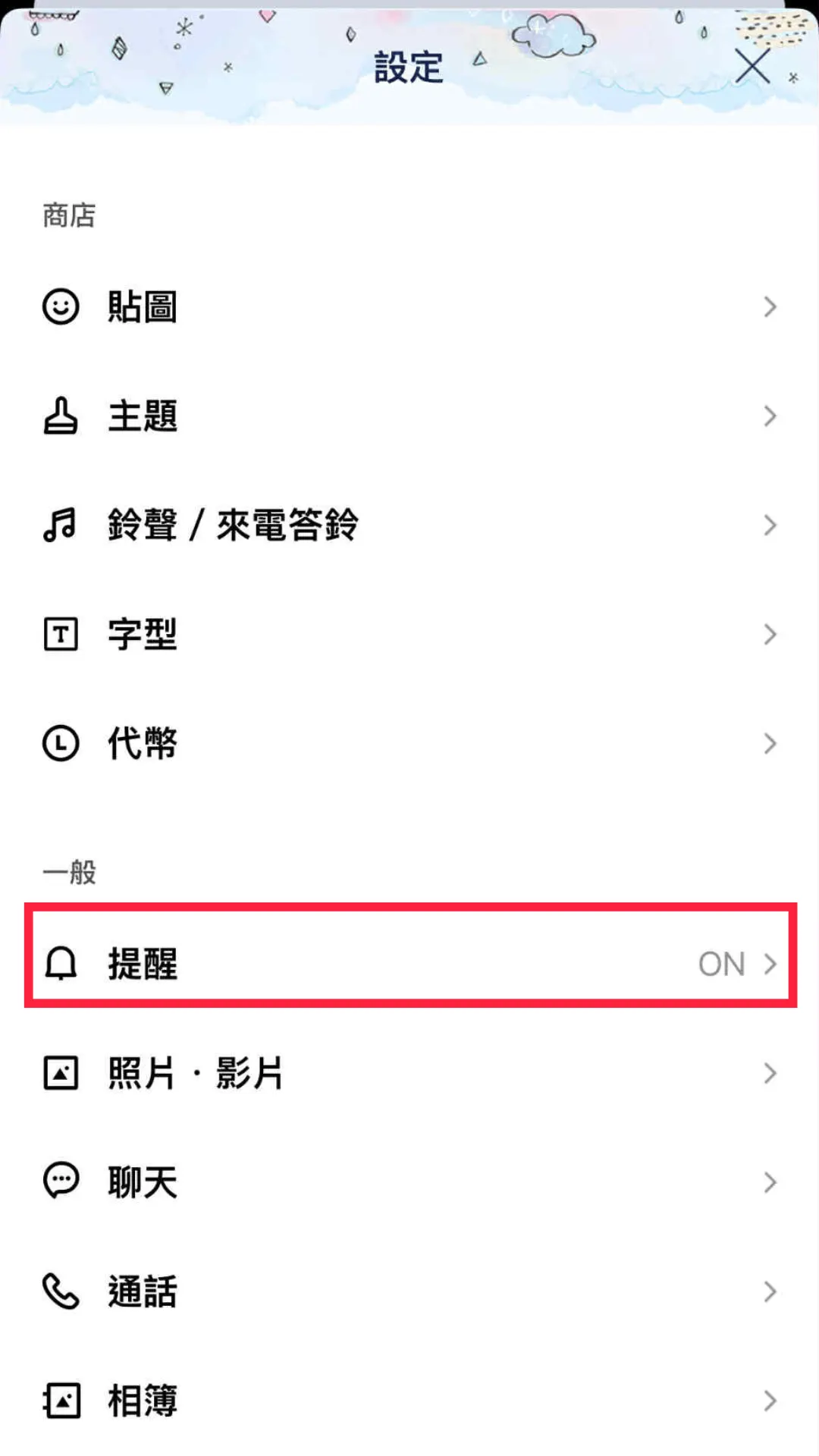Select the sticker smiley icon beside 貼圖
The width and height of the screenshot is (819, 1456).
(x=61, y=307)
